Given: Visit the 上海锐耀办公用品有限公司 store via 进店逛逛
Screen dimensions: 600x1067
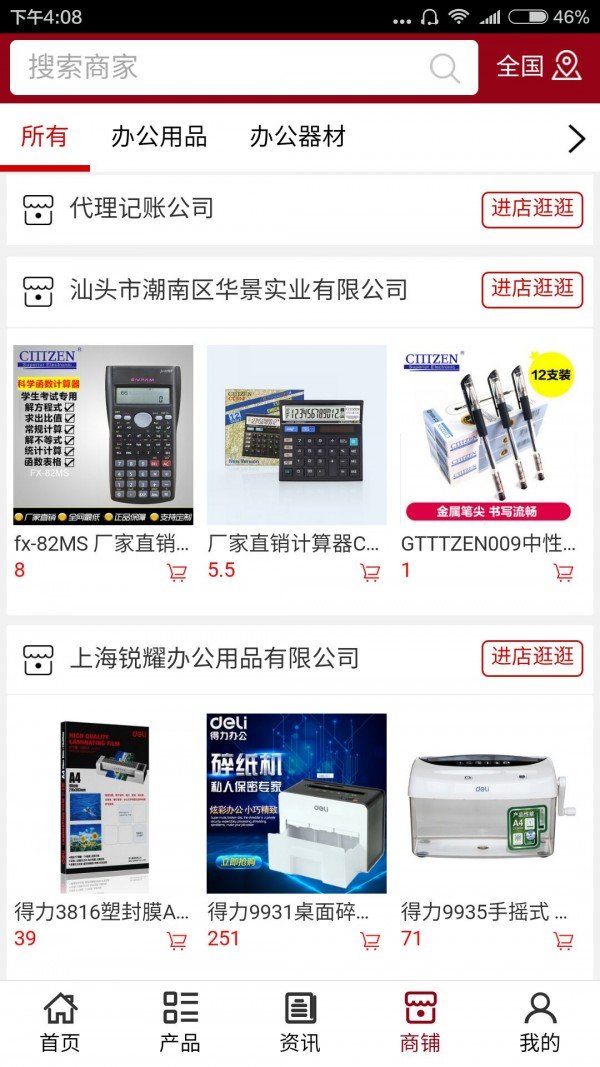Looking at the screenshot, I should [x=532, y=657].
